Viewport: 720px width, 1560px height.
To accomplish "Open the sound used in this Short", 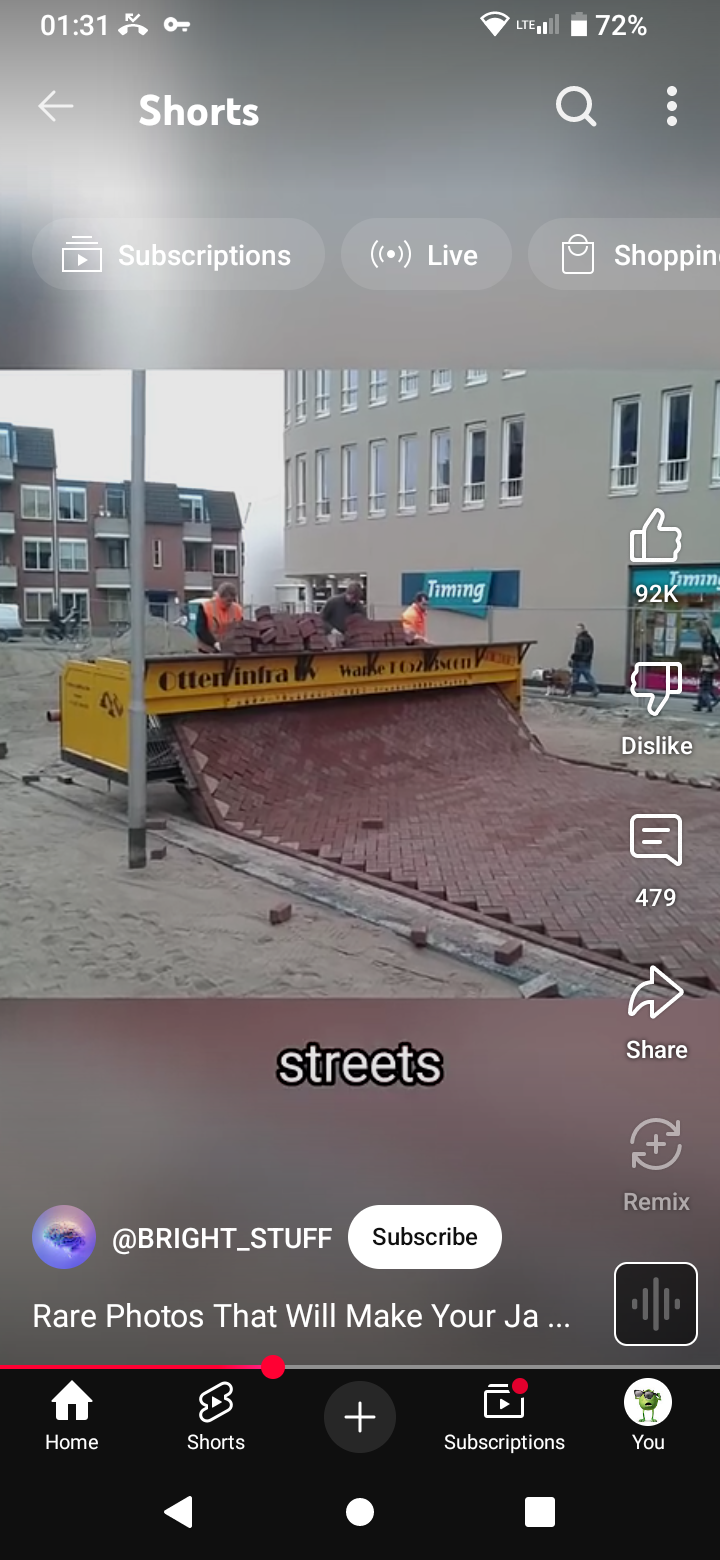I will 655,1304.
